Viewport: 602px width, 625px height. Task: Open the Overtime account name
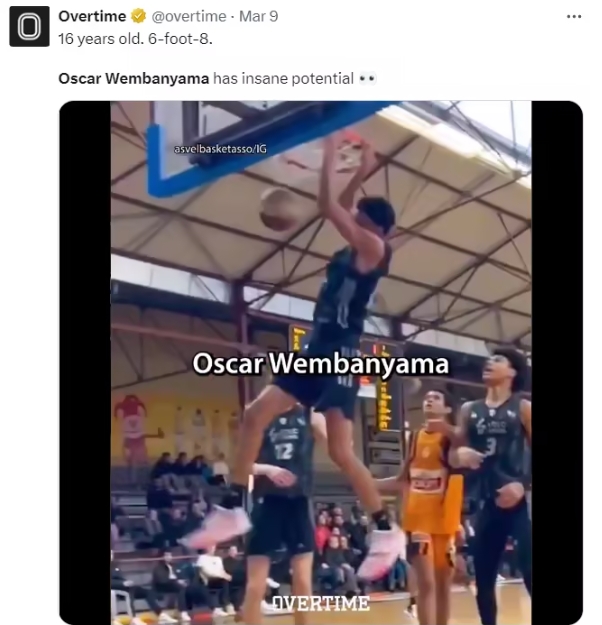tap(92, 16)
